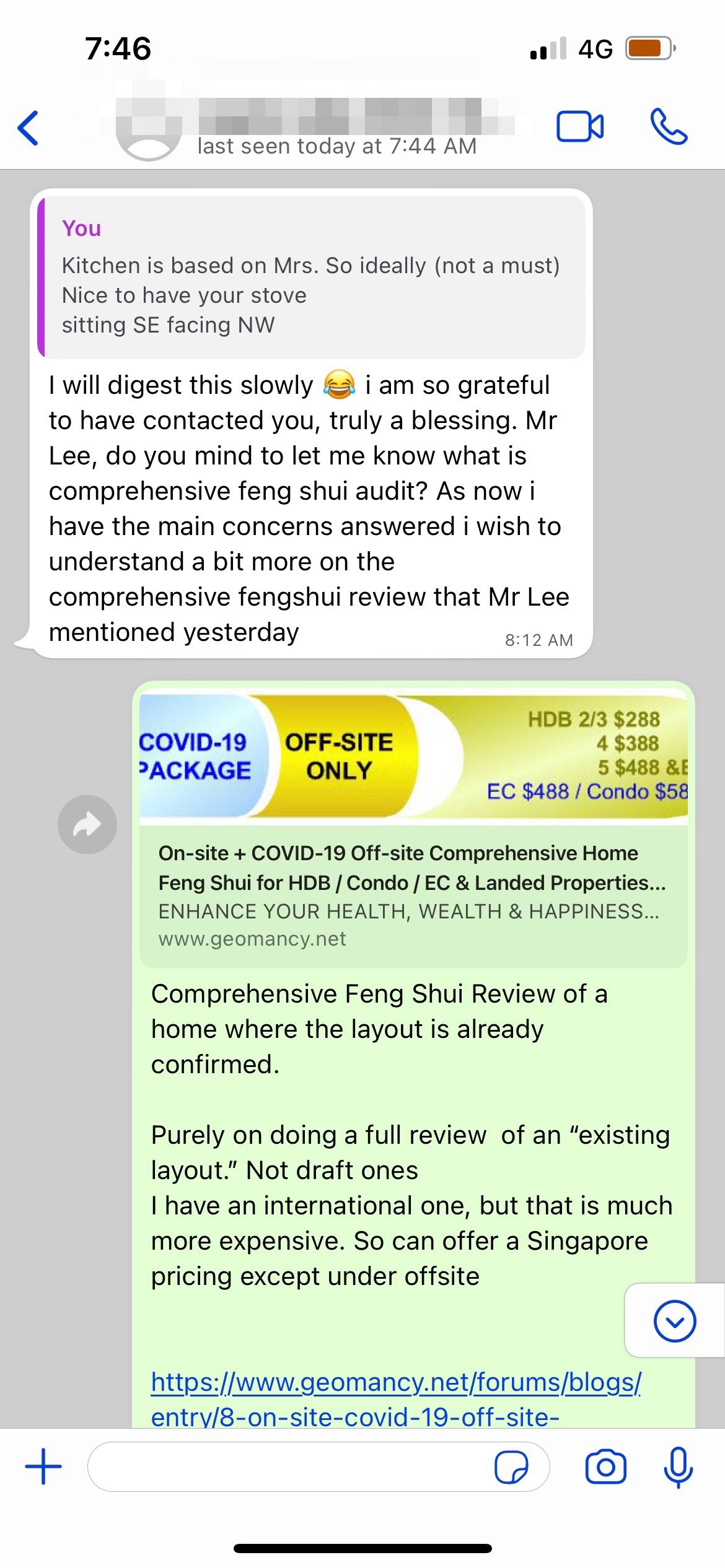The width and height of the screenshot is (725, 1568).
Task: Forward the geomancy.net link message
Action: click(87, 824)
